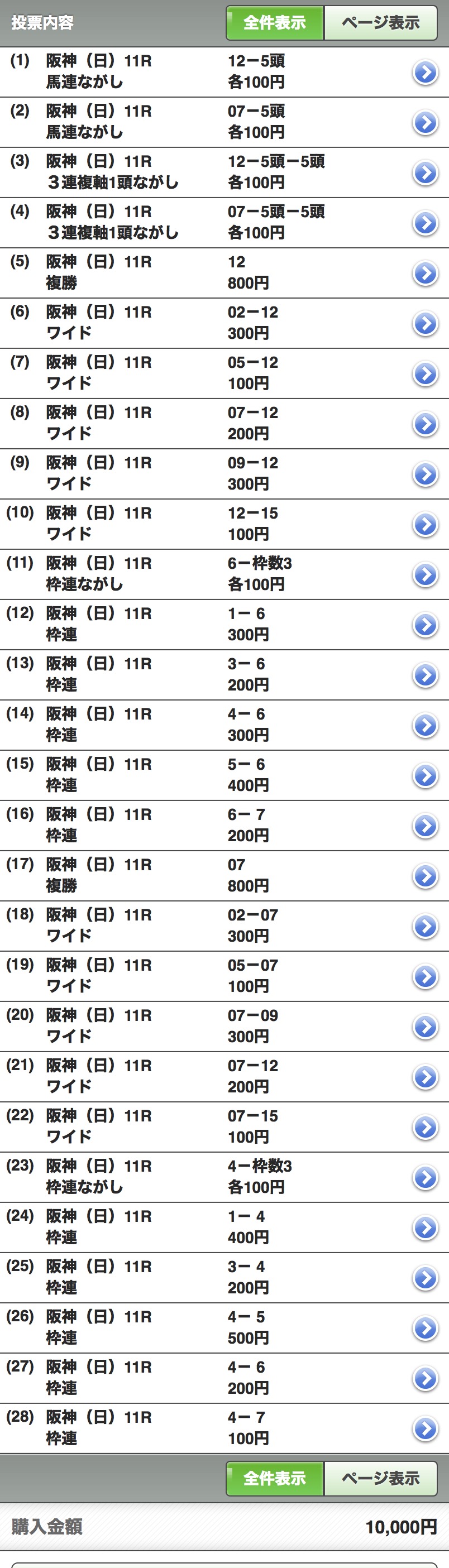Select ページ表示 in the bottom bar
Screen dimensions: 449x1568
point(380,1479)
